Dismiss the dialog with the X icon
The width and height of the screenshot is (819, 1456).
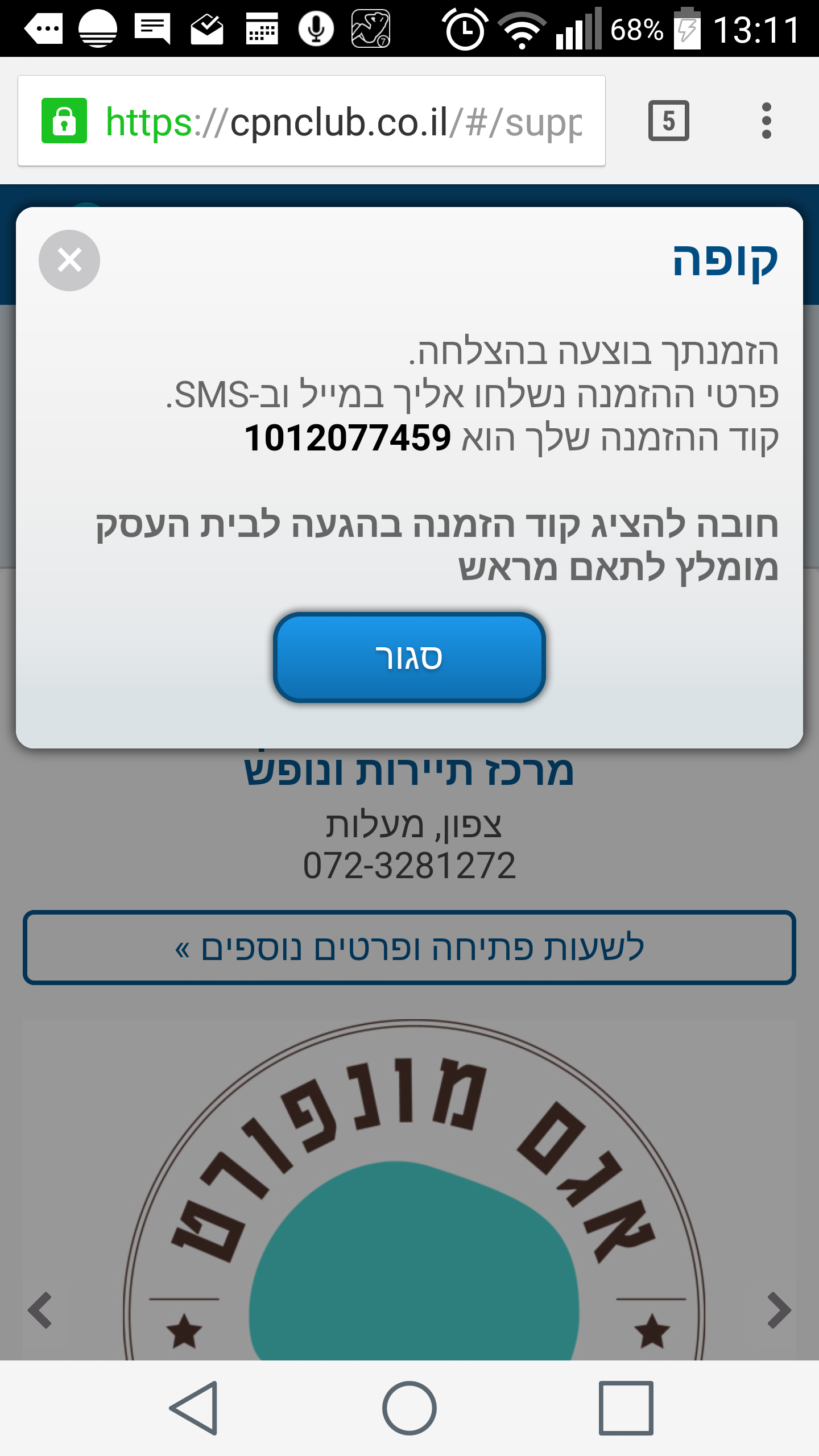69,260
